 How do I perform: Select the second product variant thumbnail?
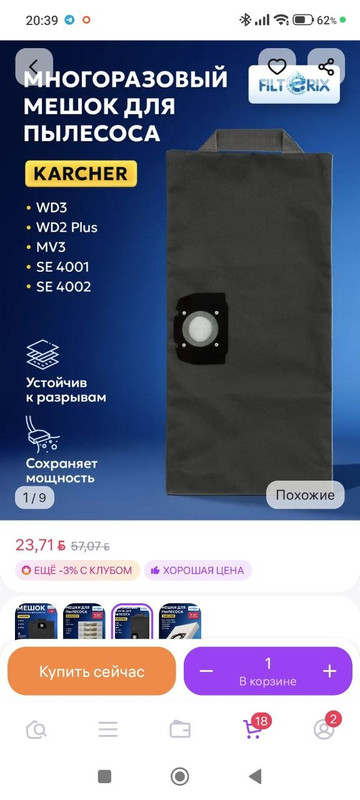pyautogui.click(x=84, y=621)
